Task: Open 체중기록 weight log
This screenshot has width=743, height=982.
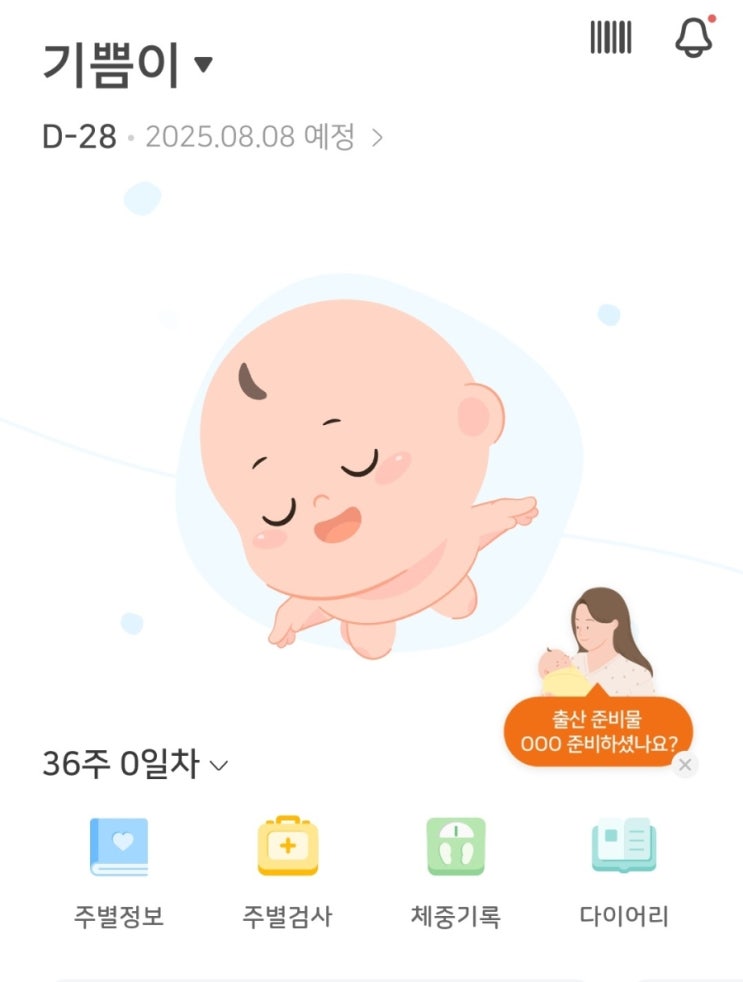Action: pyautogui.click(x=455, y=872)
